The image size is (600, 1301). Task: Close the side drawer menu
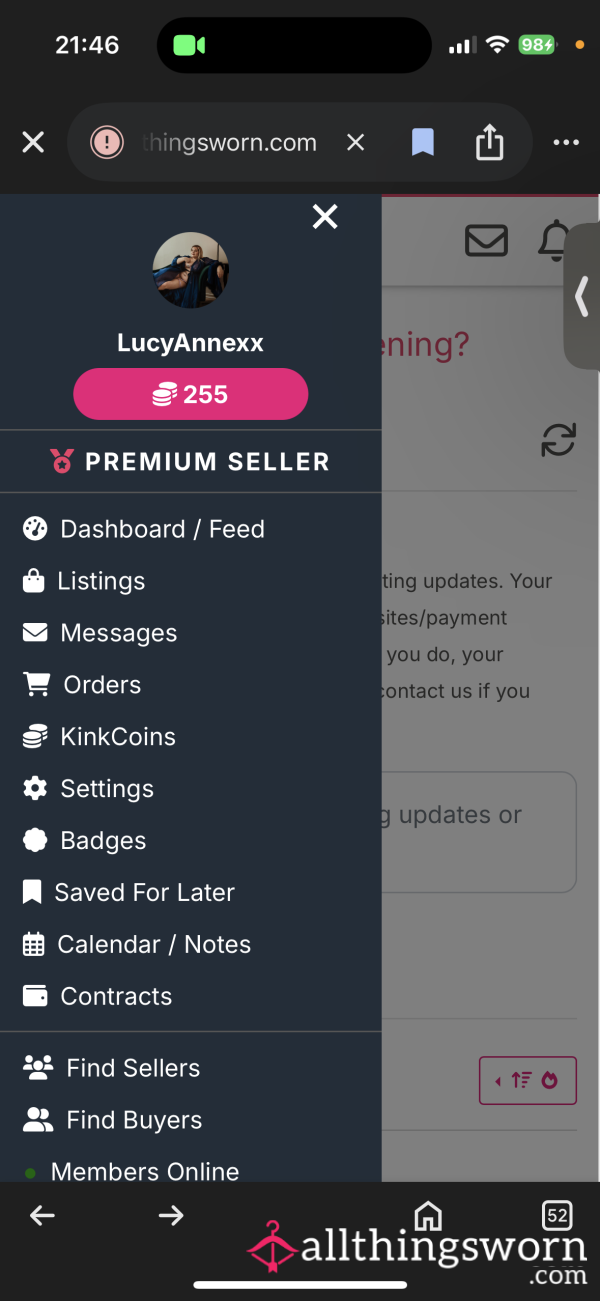325,216
